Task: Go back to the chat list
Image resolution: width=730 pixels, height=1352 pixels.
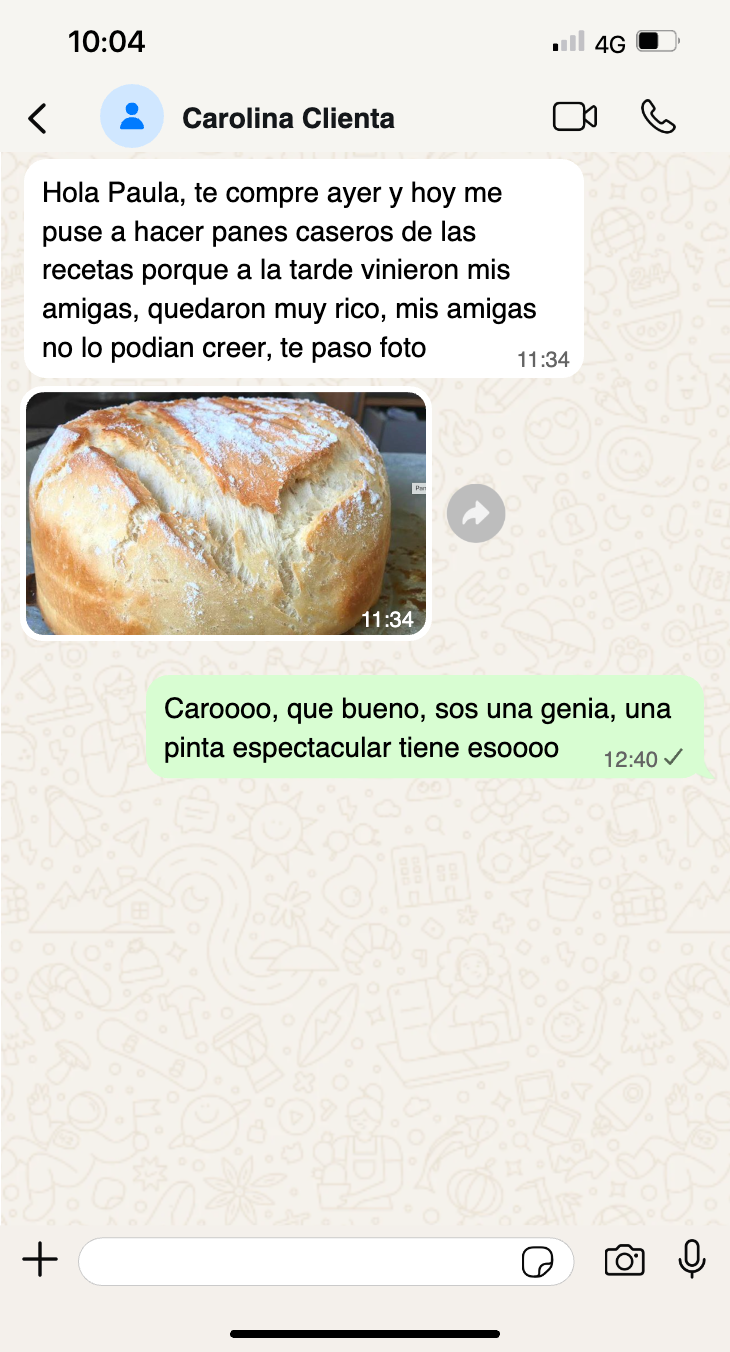Action: [38, 118]
